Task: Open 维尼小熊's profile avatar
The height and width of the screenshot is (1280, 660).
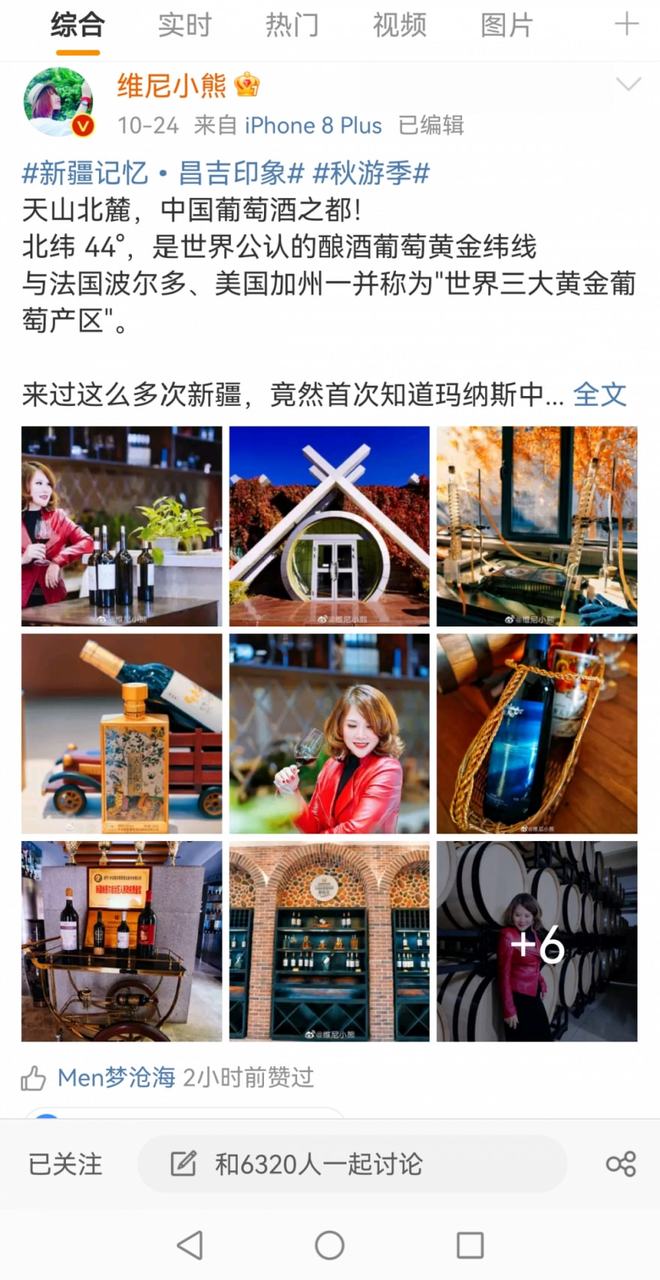Action: 58,102
